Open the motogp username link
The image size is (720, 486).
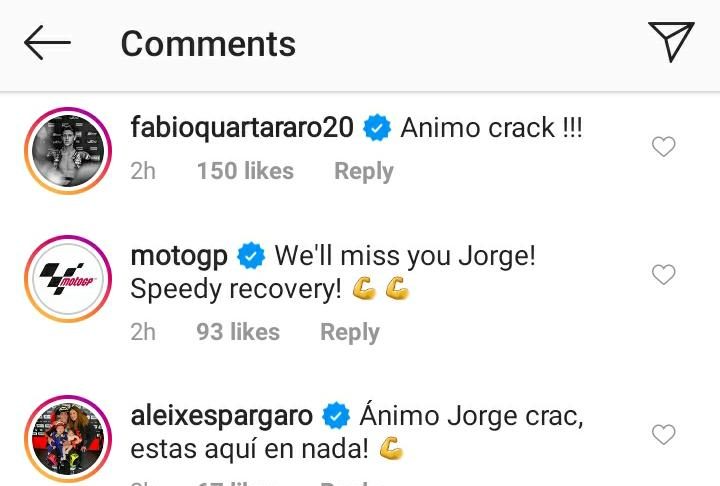pos(180,256)
